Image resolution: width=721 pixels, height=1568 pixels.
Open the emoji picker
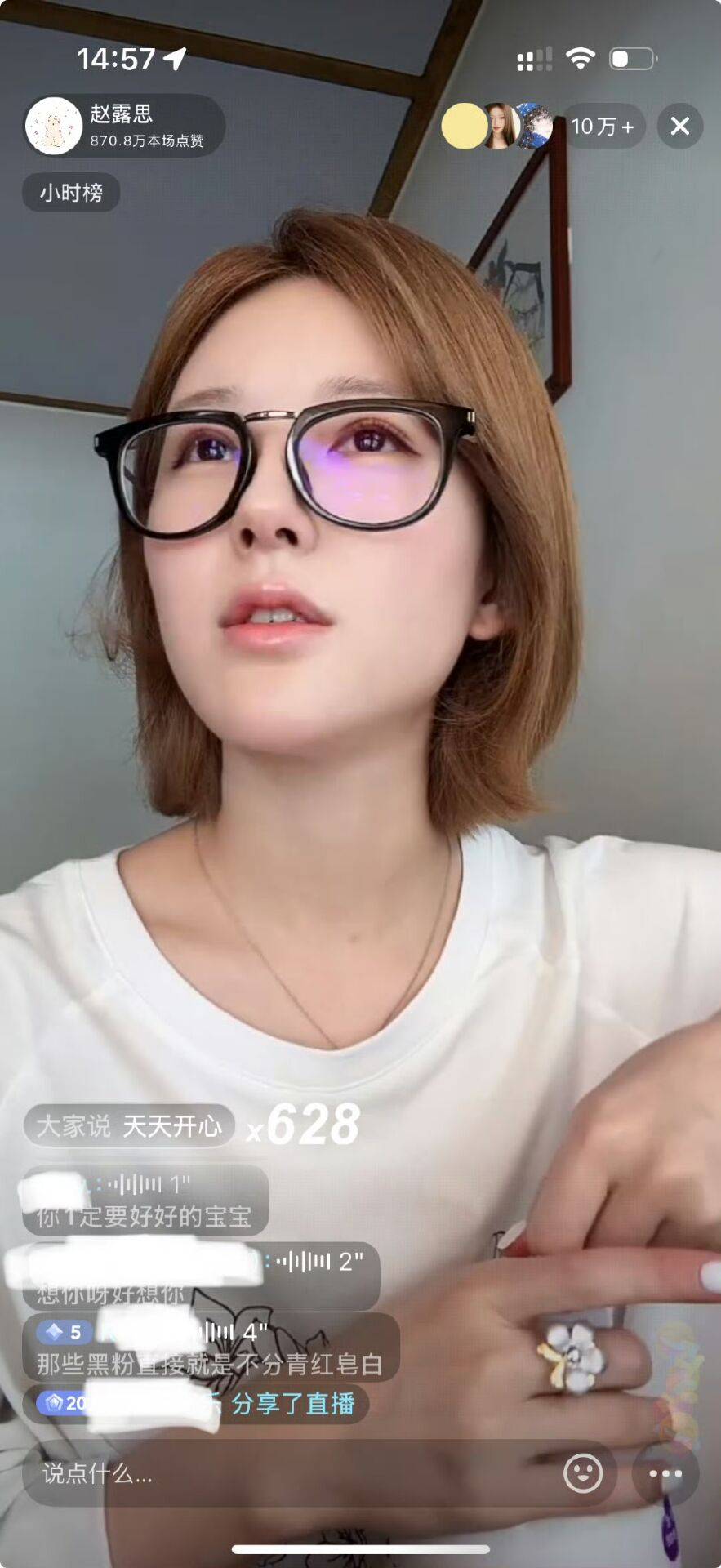[583, 1473]
